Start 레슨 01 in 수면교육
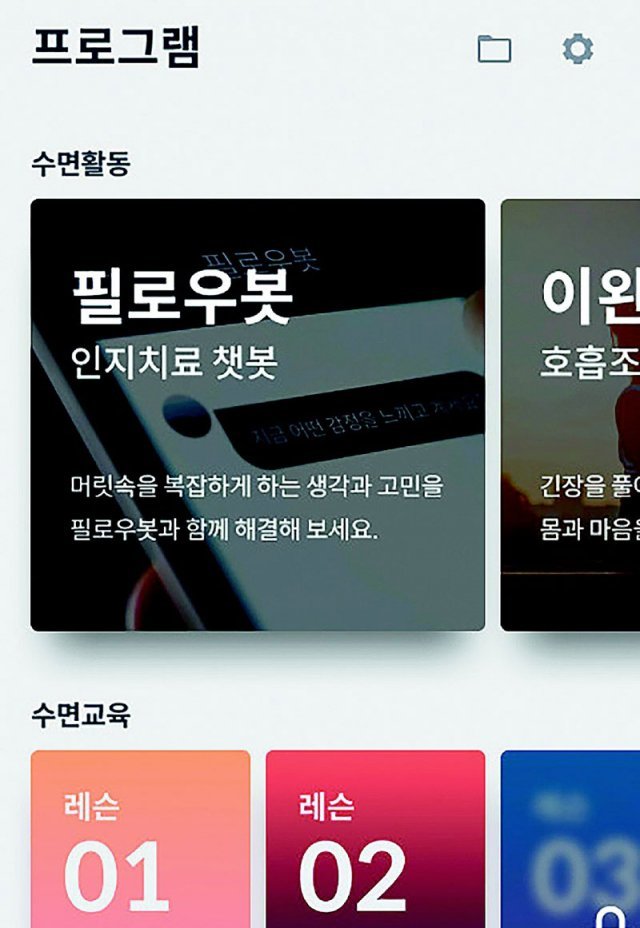This screenshot has height=928, width=640. click(140, 840)
